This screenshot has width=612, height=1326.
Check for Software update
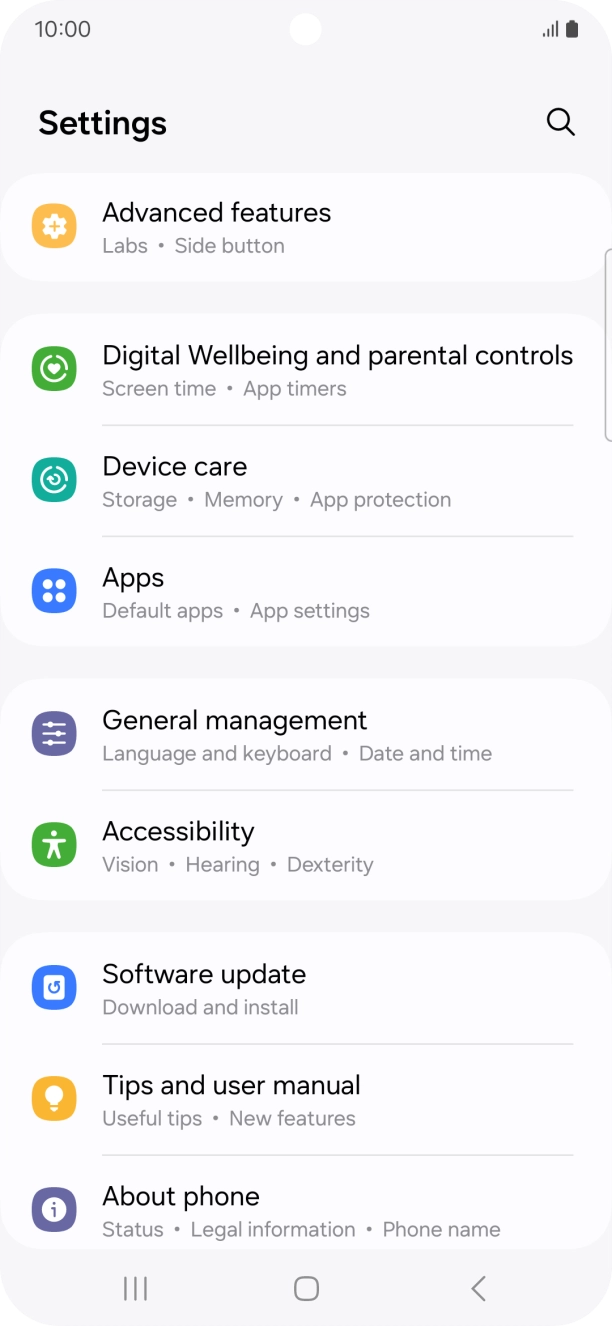click(x=305, y=990)
